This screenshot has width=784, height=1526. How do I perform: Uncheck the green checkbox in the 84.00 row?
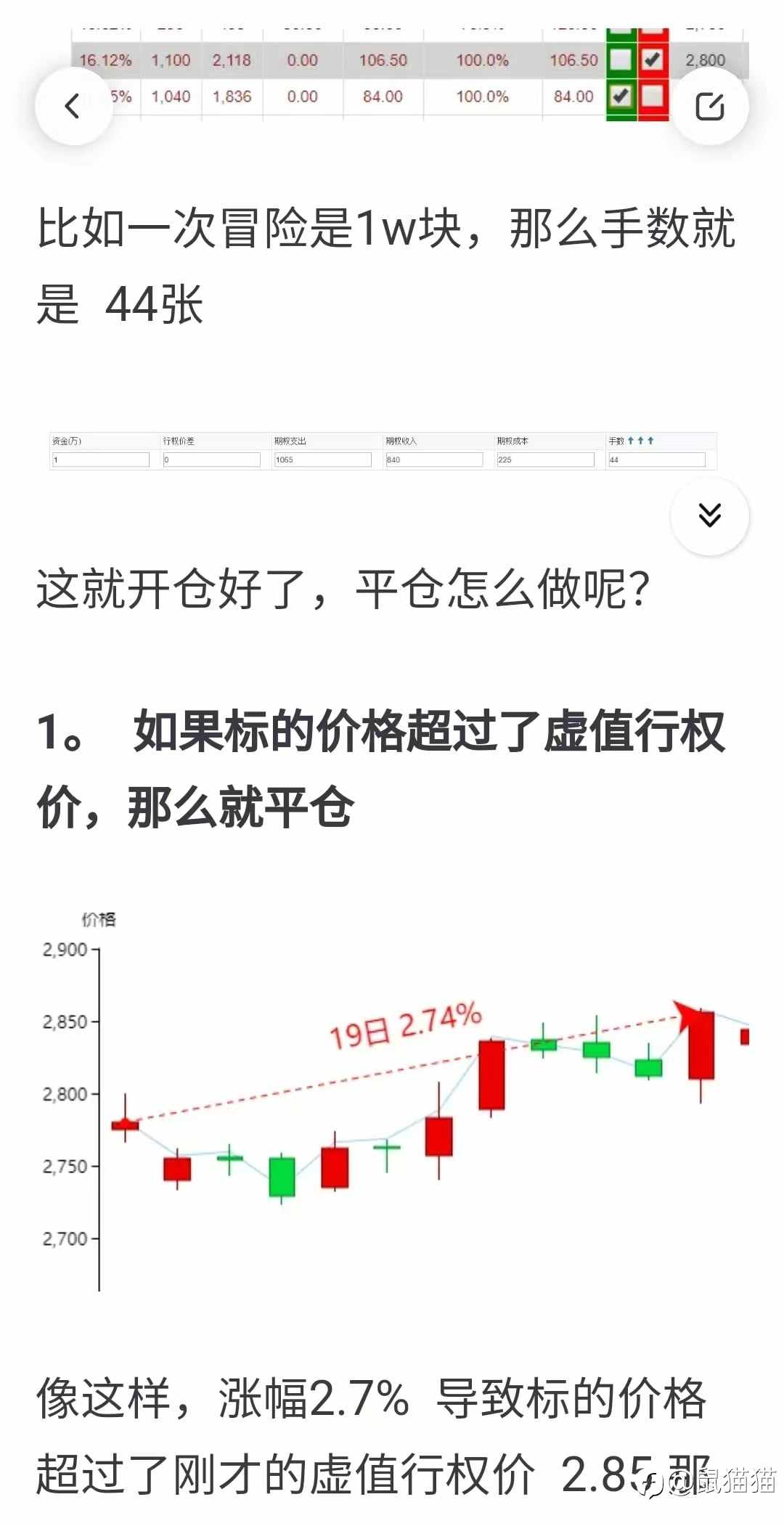click(621, 97)
